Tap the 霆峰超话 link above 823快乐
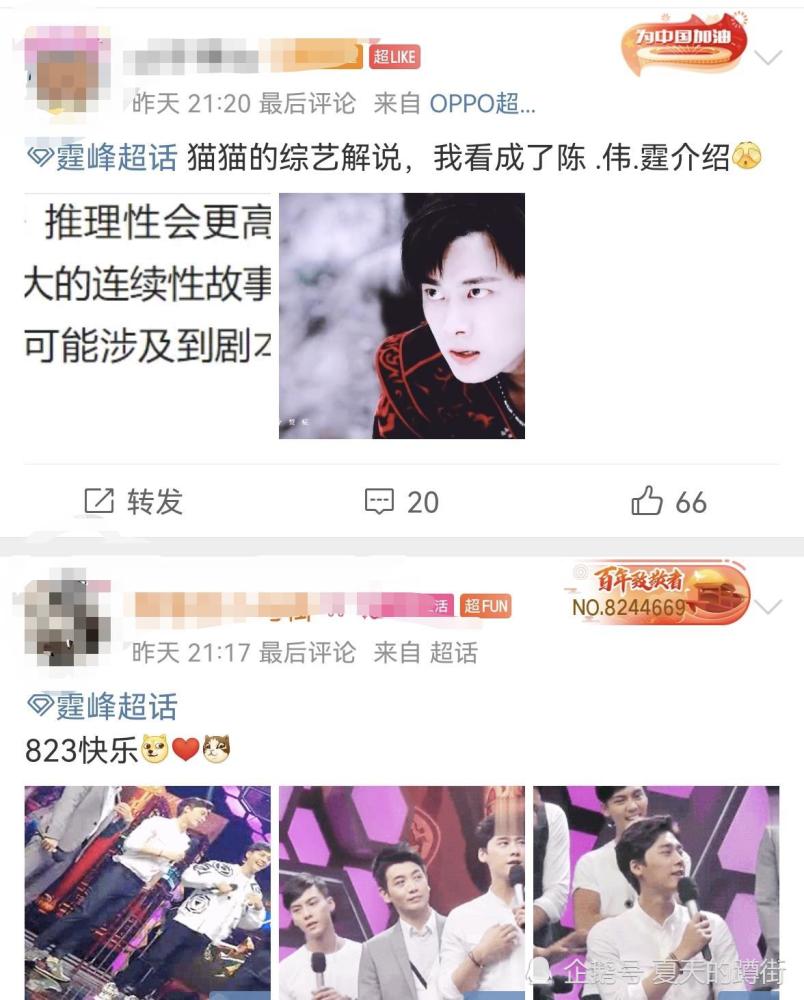Viewport: 804px width, 1000px height. point(101,707)
